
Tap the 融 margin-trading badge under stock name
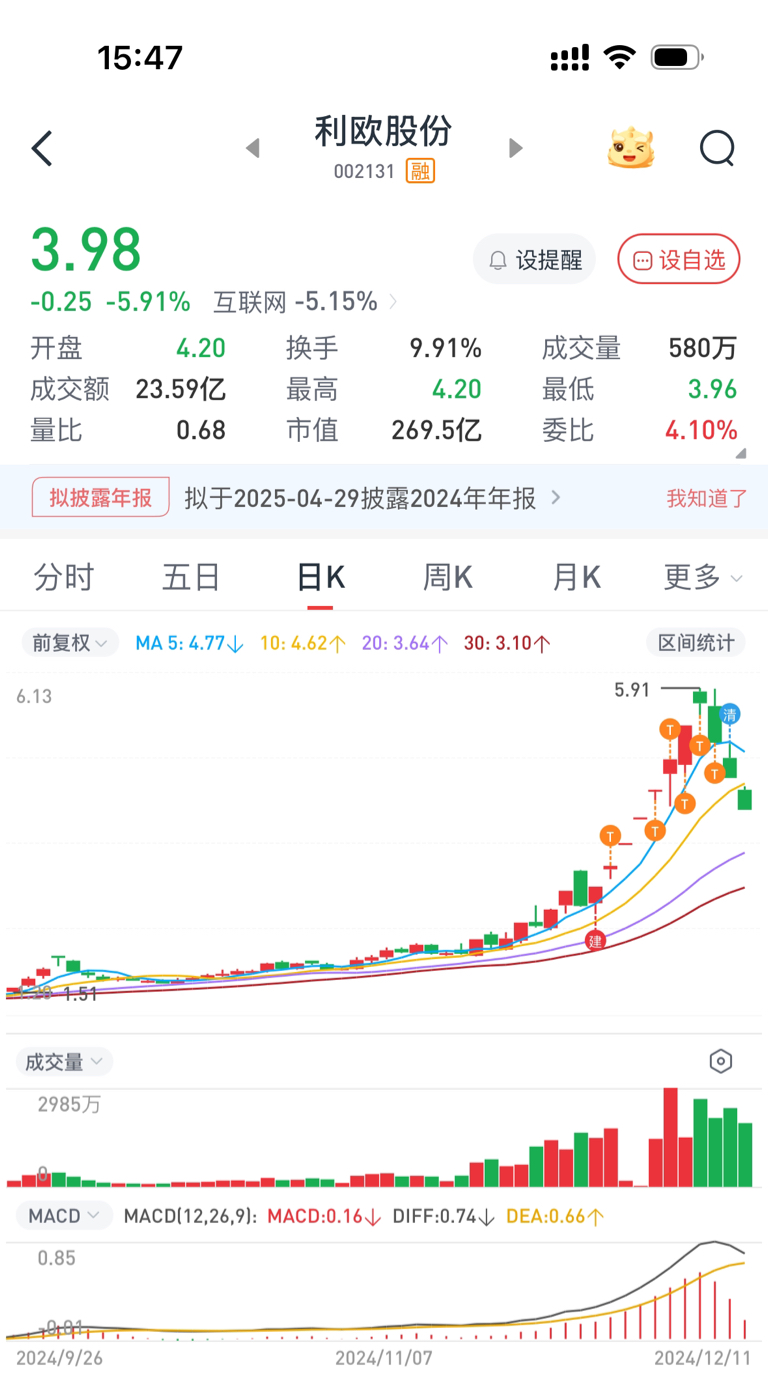point(419,171)
